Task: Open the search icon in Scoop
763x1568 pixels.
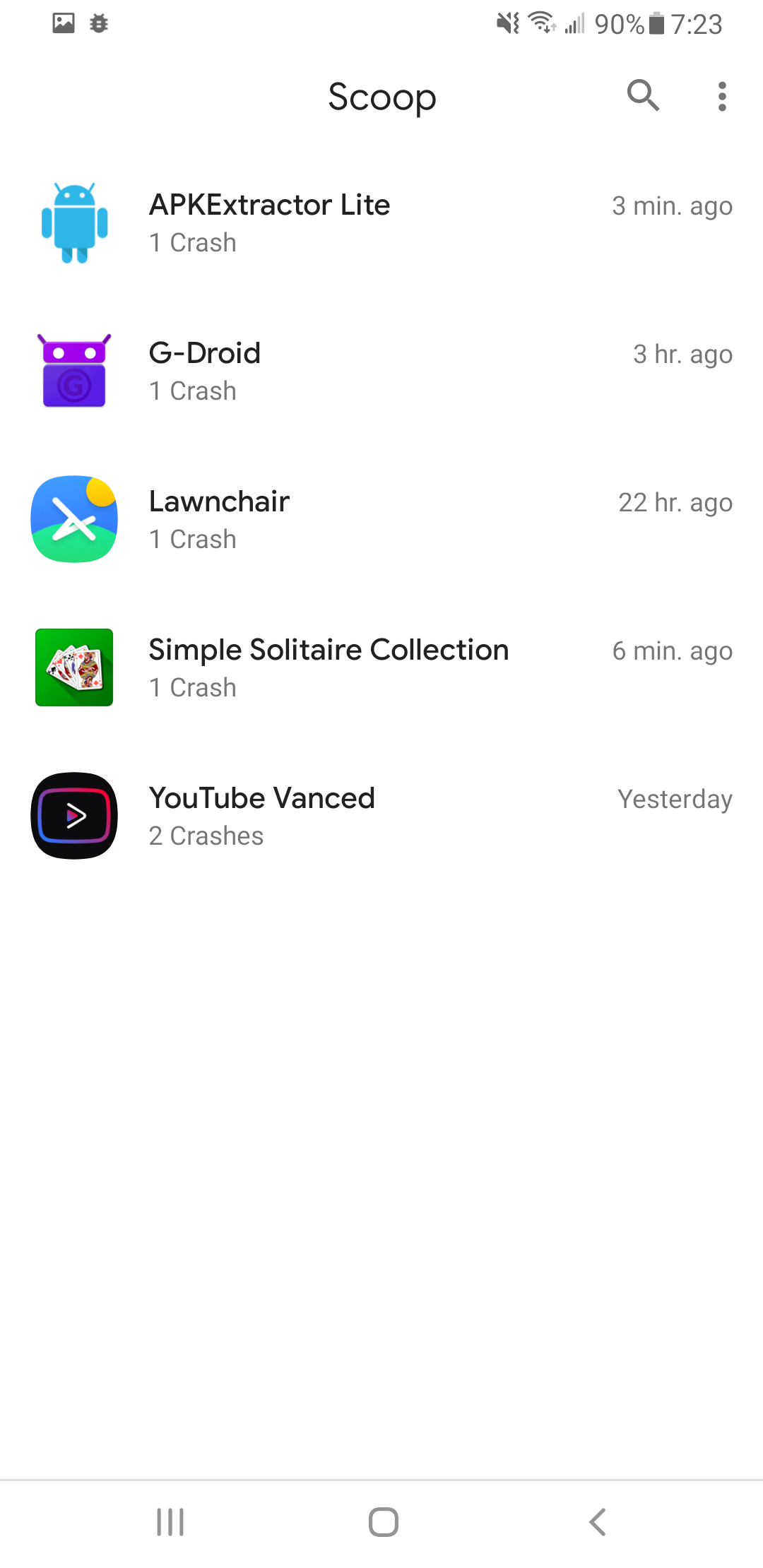Action: (x=643, y=96)
